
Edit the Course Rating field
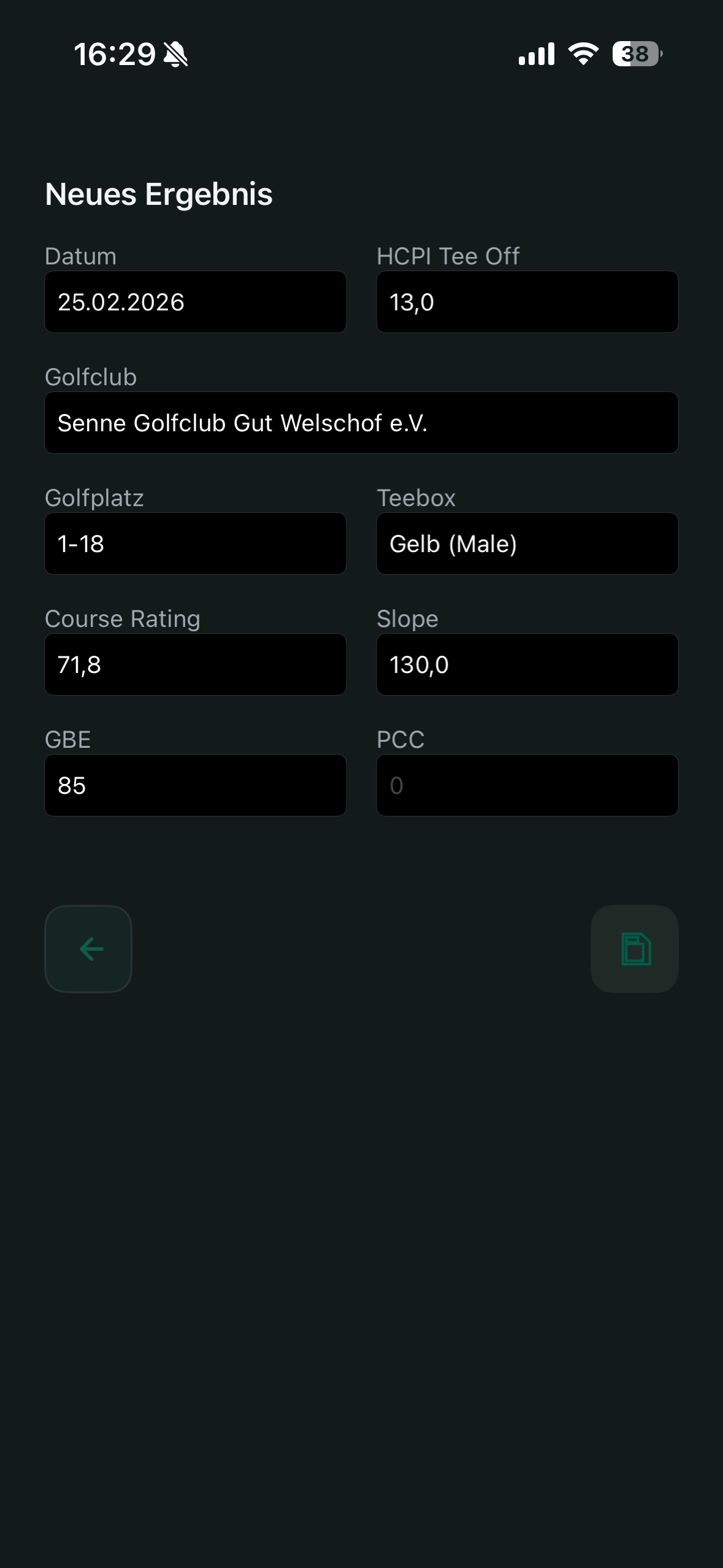(x=195, y=664)
